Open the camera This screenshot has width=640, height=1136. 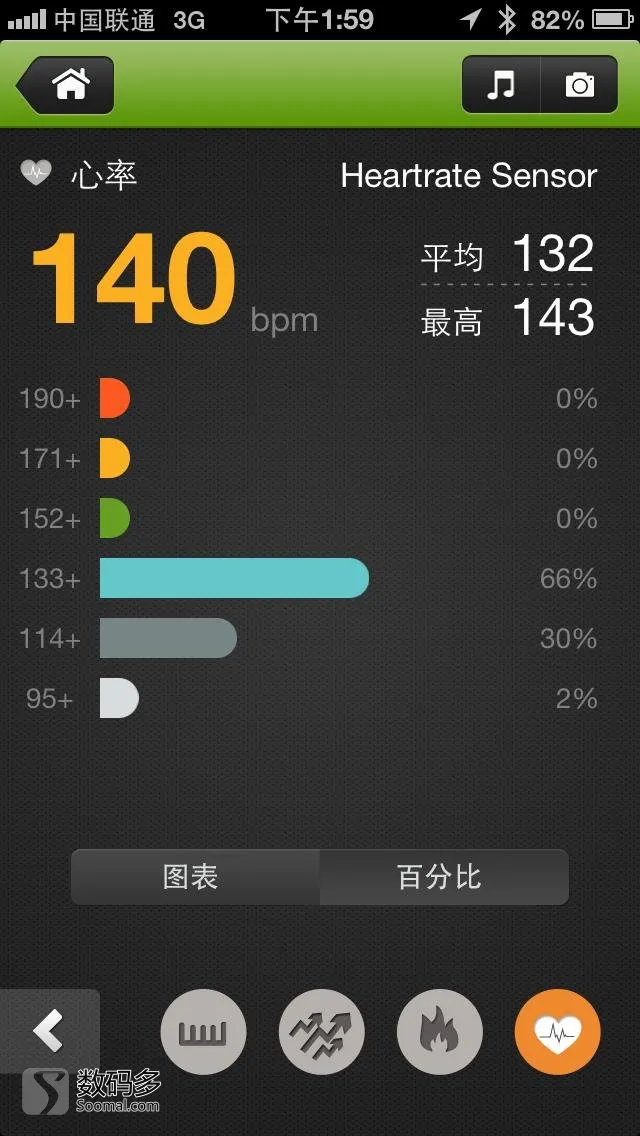tap(579, 85)
